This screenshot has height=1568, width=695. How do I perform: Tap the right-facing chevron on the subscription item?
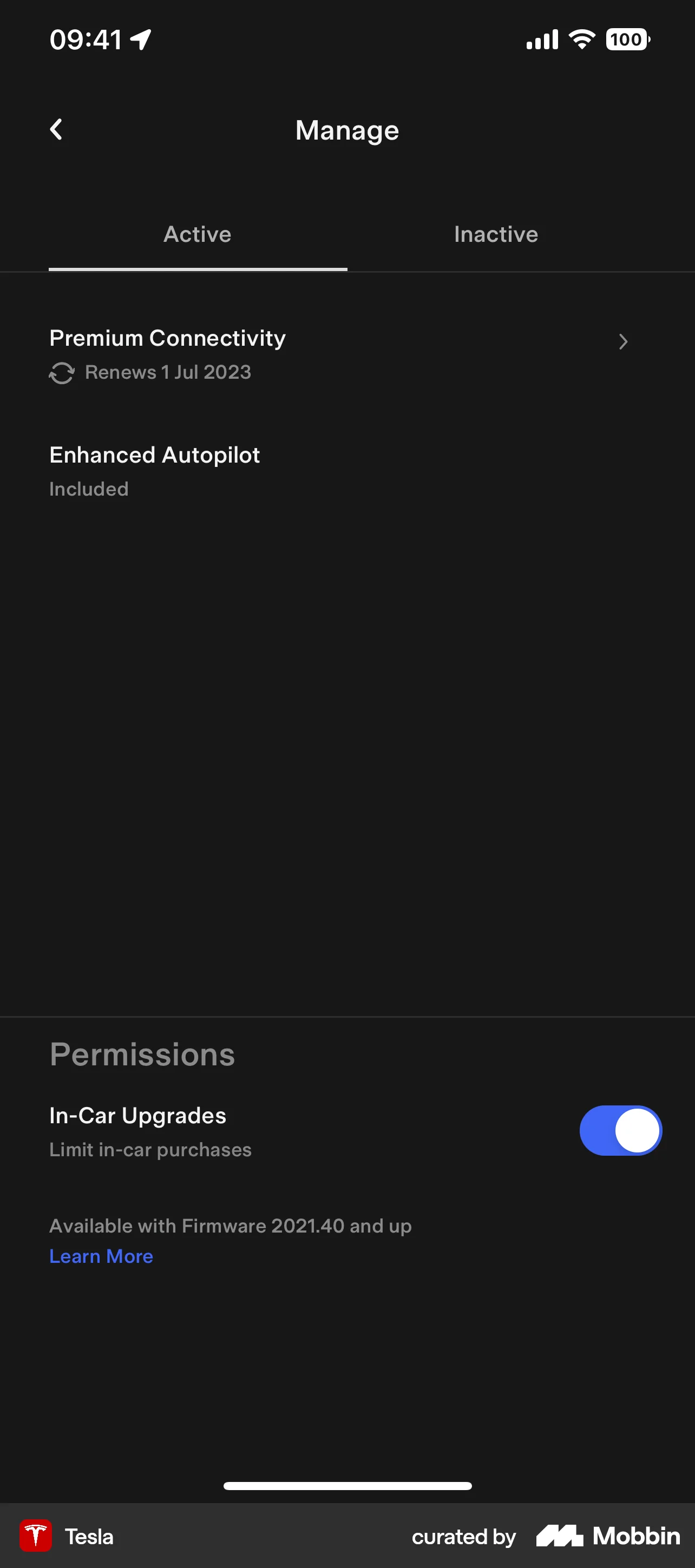click(x=623, y=342)
